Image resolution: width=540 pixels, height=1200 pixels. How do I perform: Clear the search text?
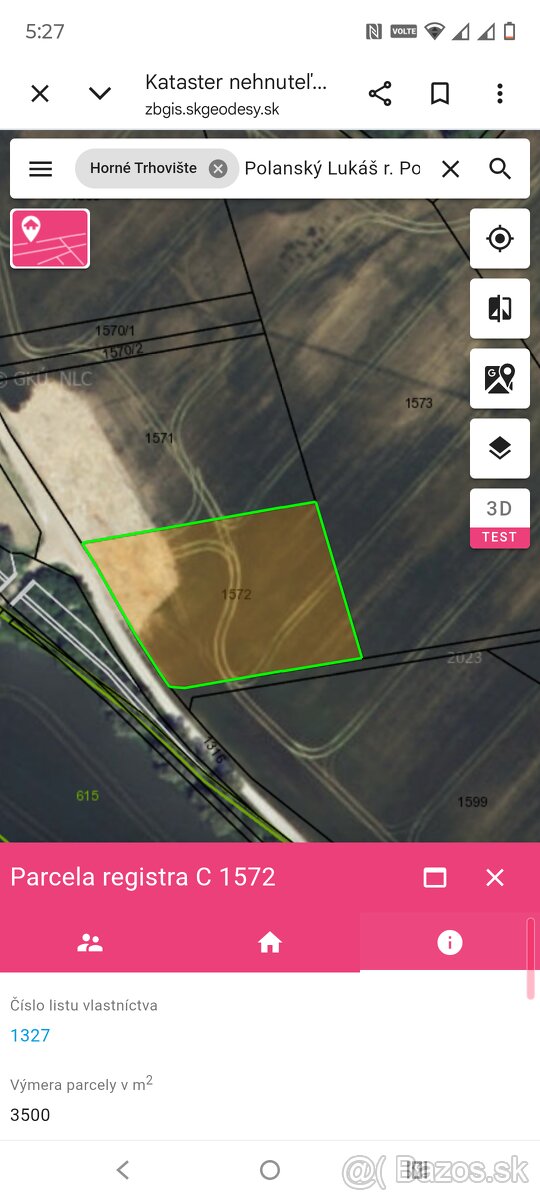pyautogui.click(x=451, y=169)
